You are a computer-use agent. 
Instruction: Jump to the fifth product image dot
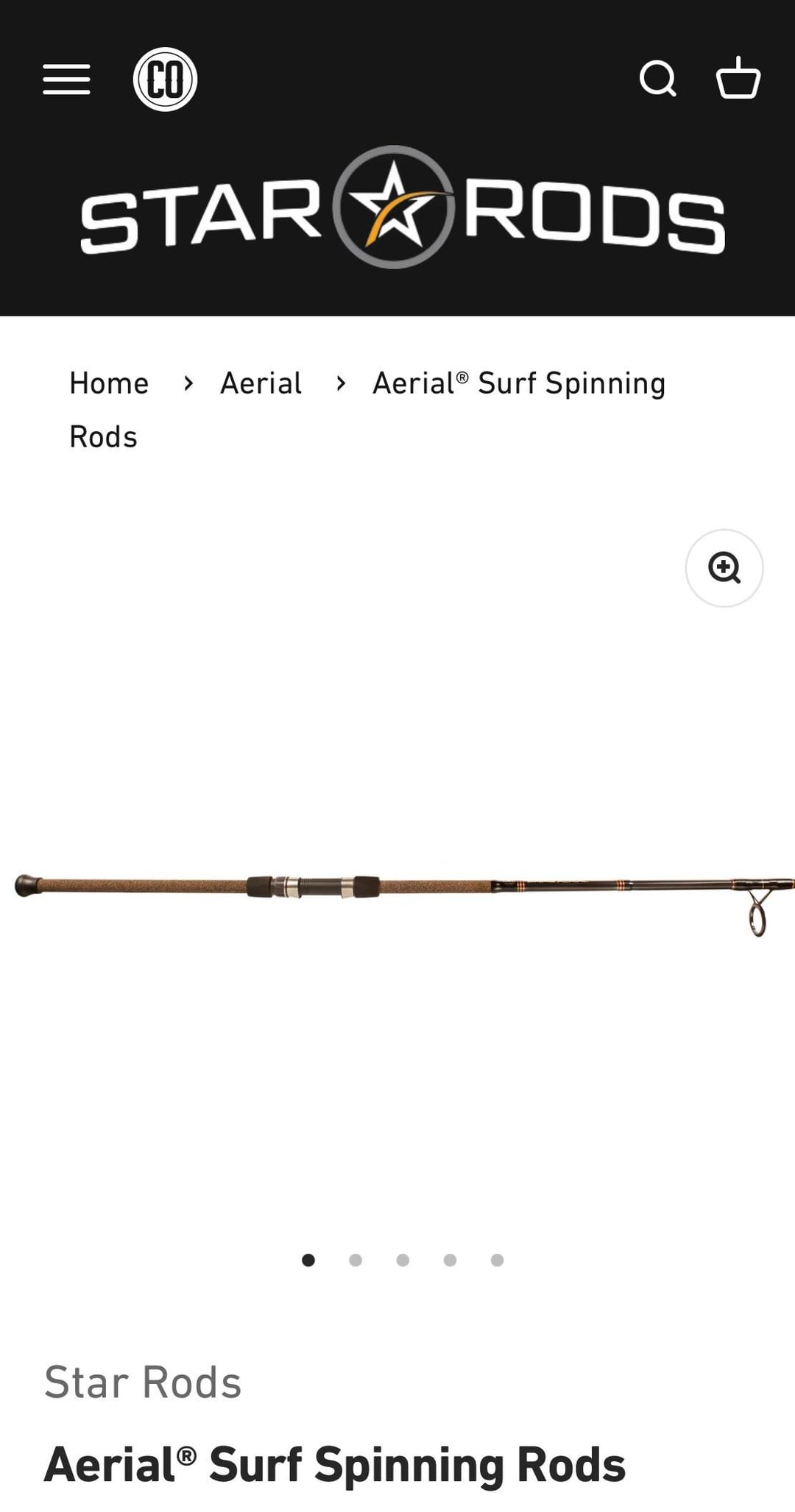coord(497,1260)
